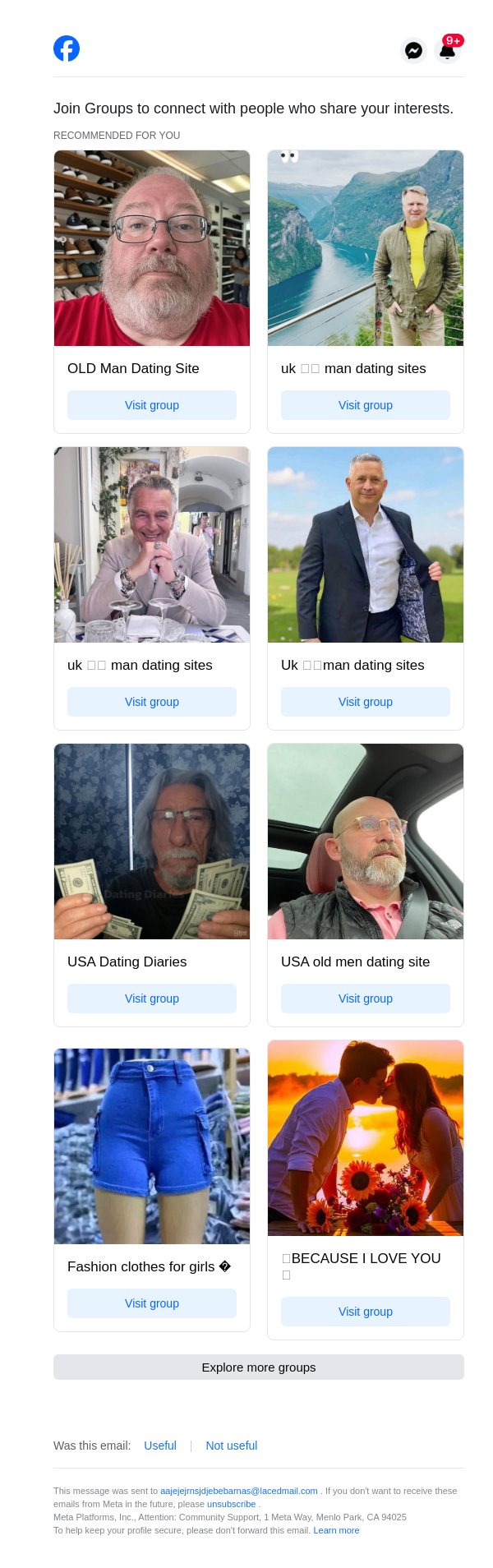Open the Fashion clothes for girls picture
The width and height of the screenshot is (493, 1568).
click(x=152, y=1146)
